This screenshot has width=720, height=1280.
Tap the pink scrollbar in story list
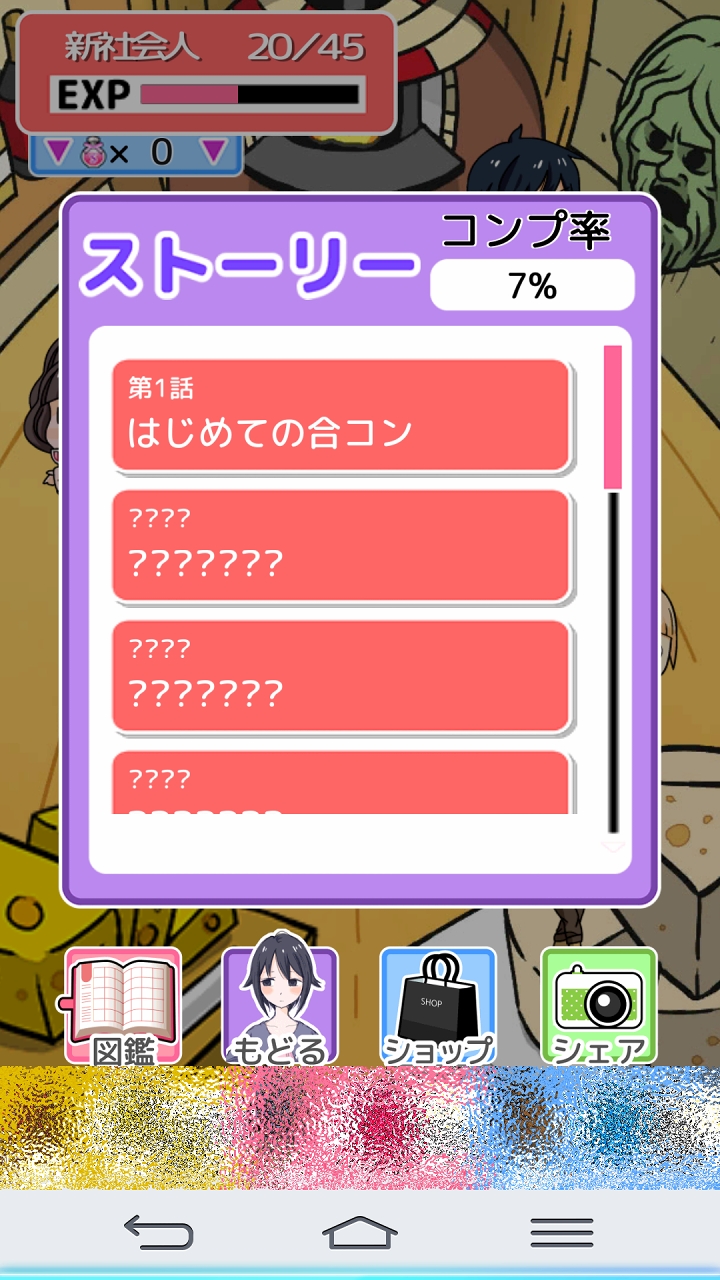pos(613,417)
